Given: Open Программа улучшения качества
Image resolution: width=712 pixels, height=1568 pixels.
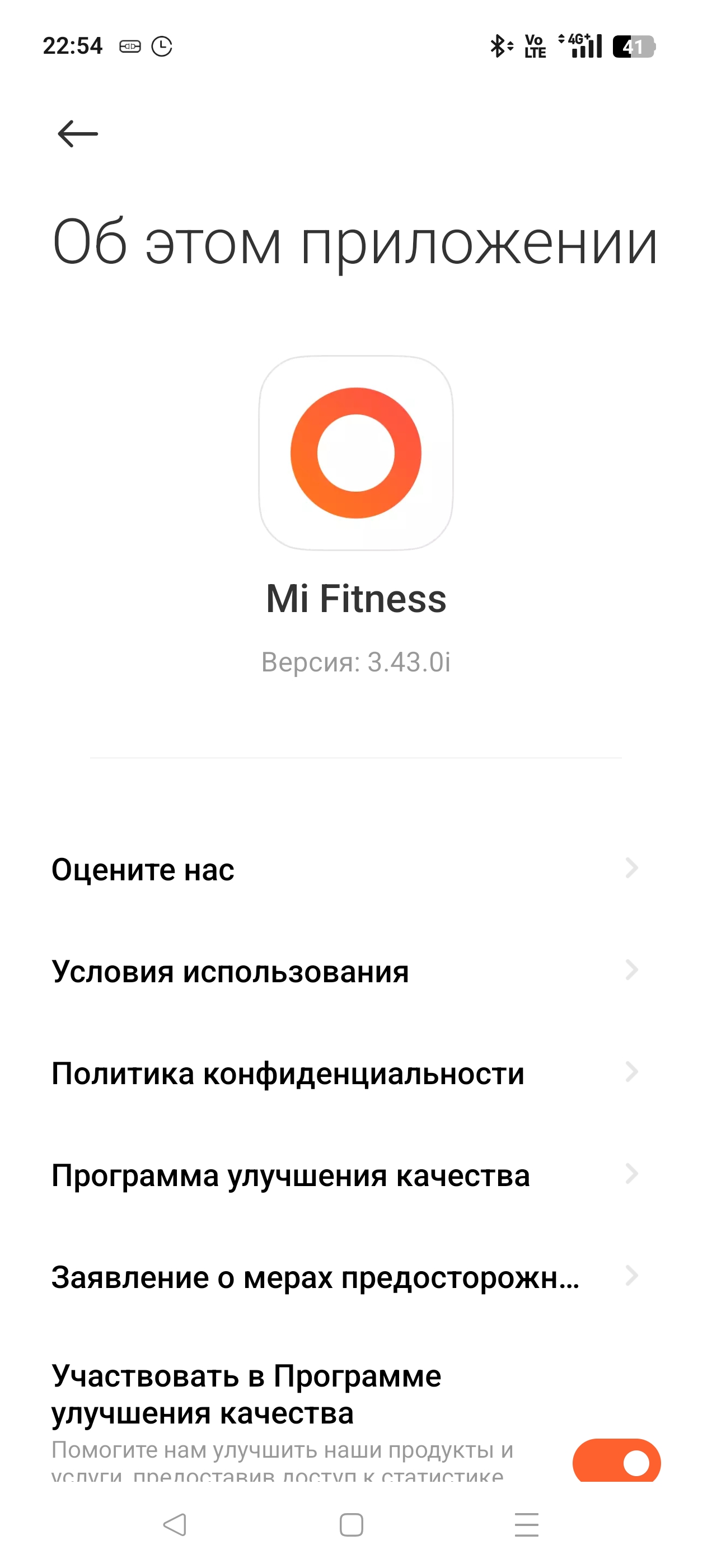Looking at the screenshot, I should tap(356, 1175).
